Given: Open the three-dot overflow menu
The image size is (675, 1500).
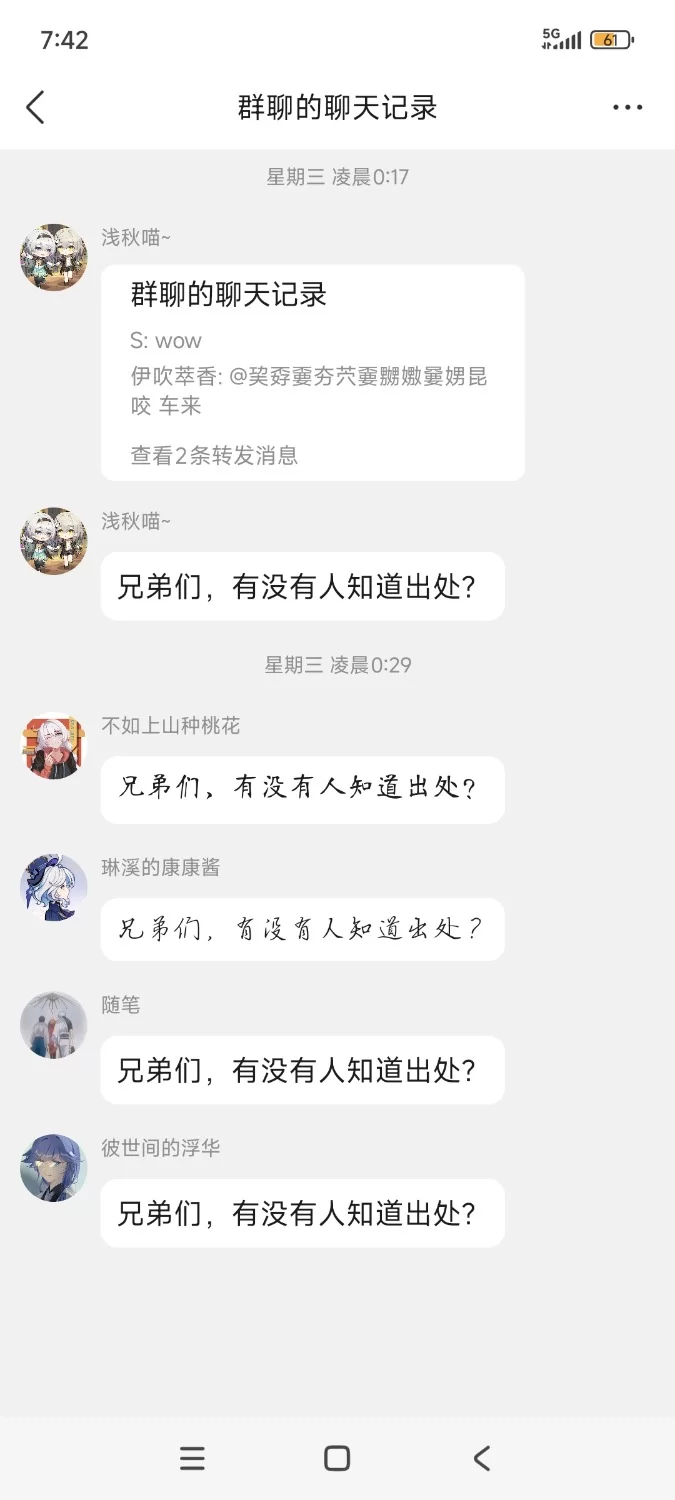Looking at the screenshot, I should pyautogui.click(x=627, y=107).
